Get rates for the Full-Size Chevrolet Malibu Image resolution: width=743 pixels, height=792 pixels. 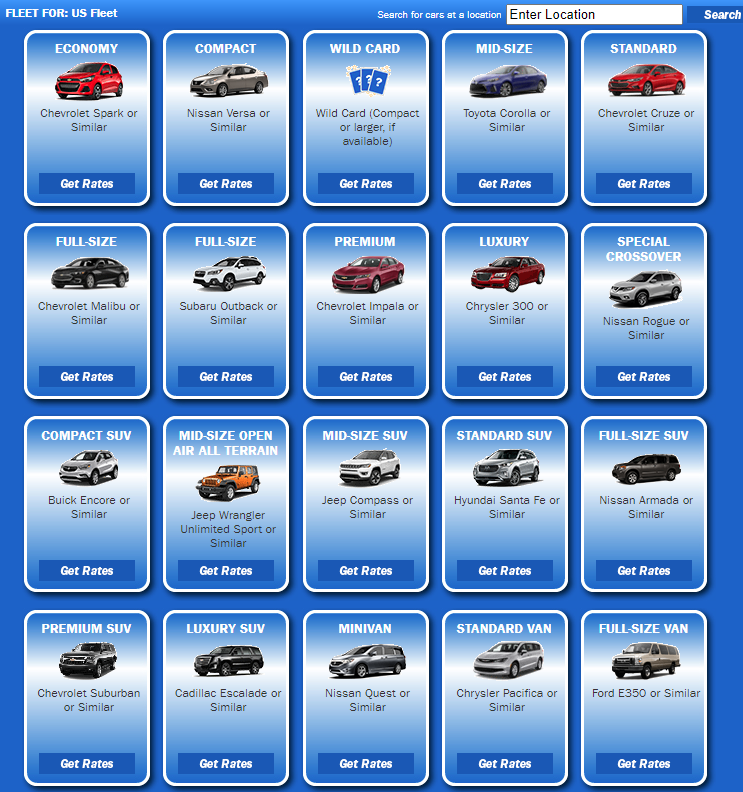87,377
